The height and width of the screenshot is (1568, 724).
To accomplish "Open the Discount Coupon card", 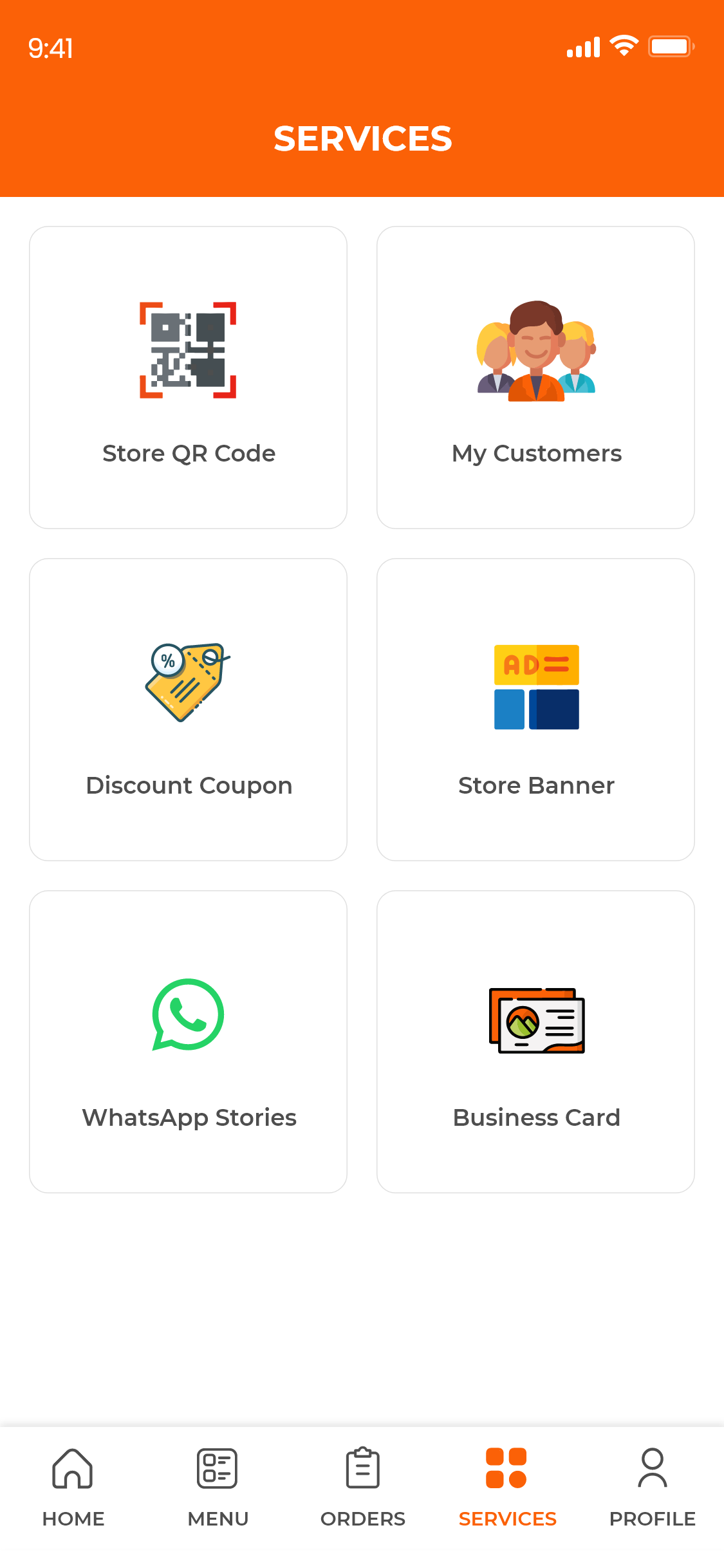I will [188, 709].
